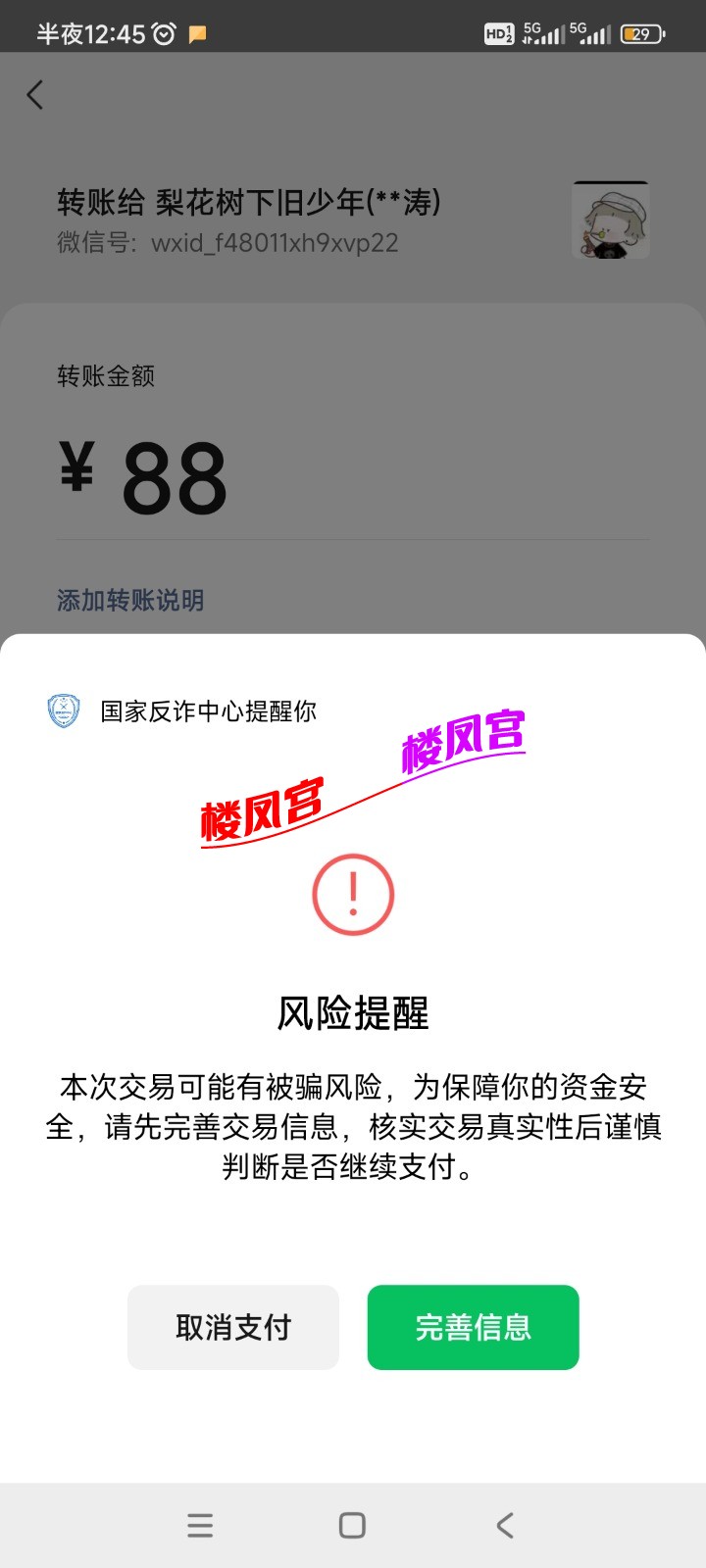Tap the system back button at bottom right
Image resolution: width=706 pixels, height=1568 pixels.
503,1525
